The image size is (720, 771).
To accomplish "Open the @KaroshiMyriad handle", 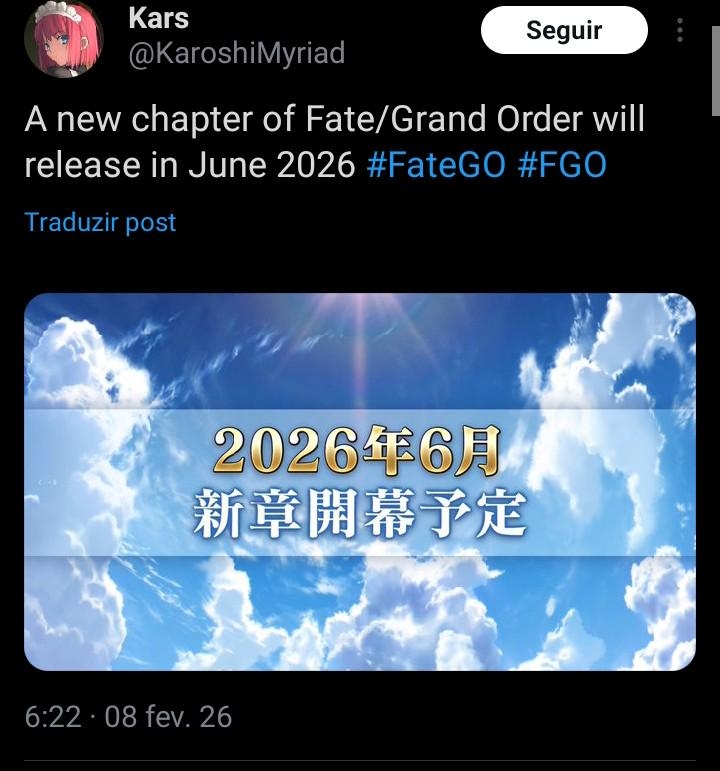I will click(236, 53).
